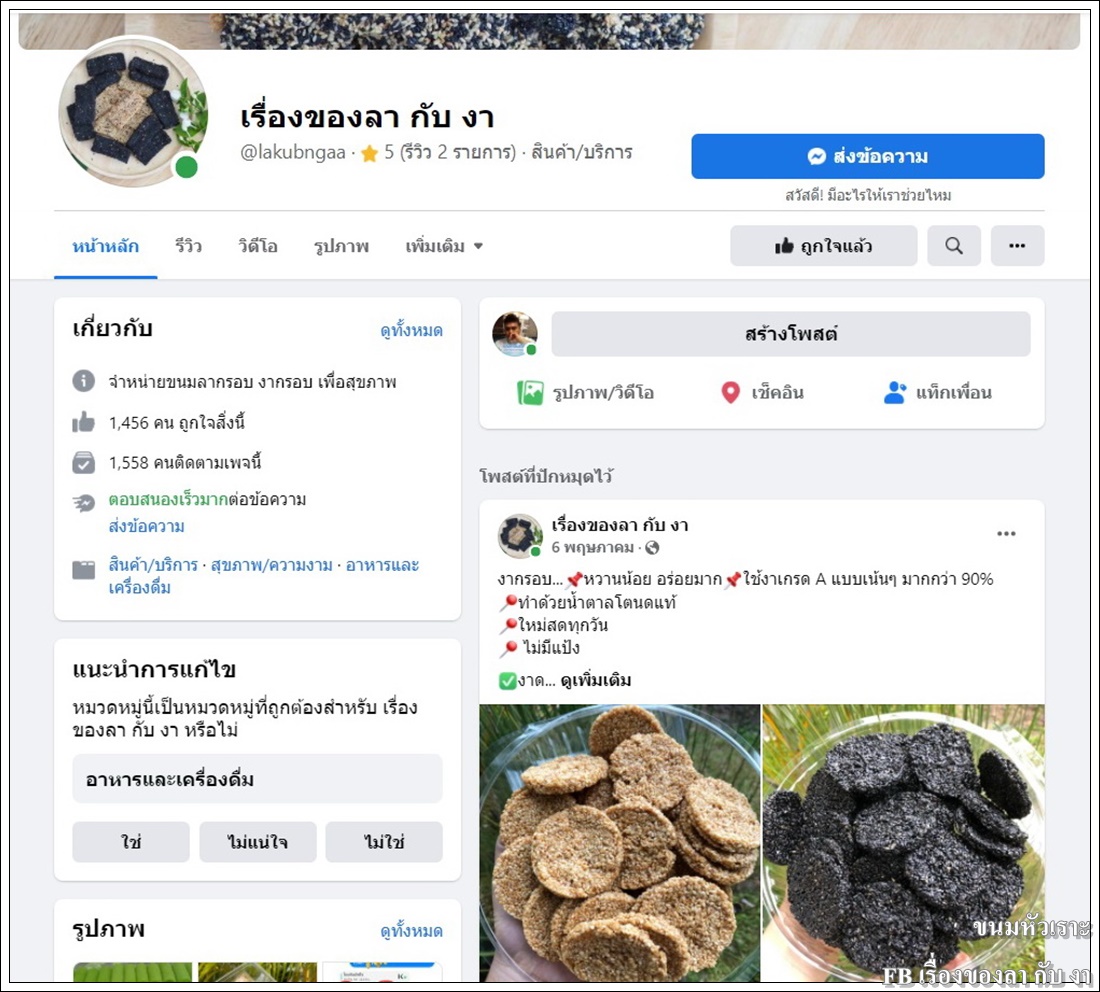Answer ไม่แน่ใจ to the category suggestion
The width and height of the screenshot is (1100, 992).
[x=257, y=842]
